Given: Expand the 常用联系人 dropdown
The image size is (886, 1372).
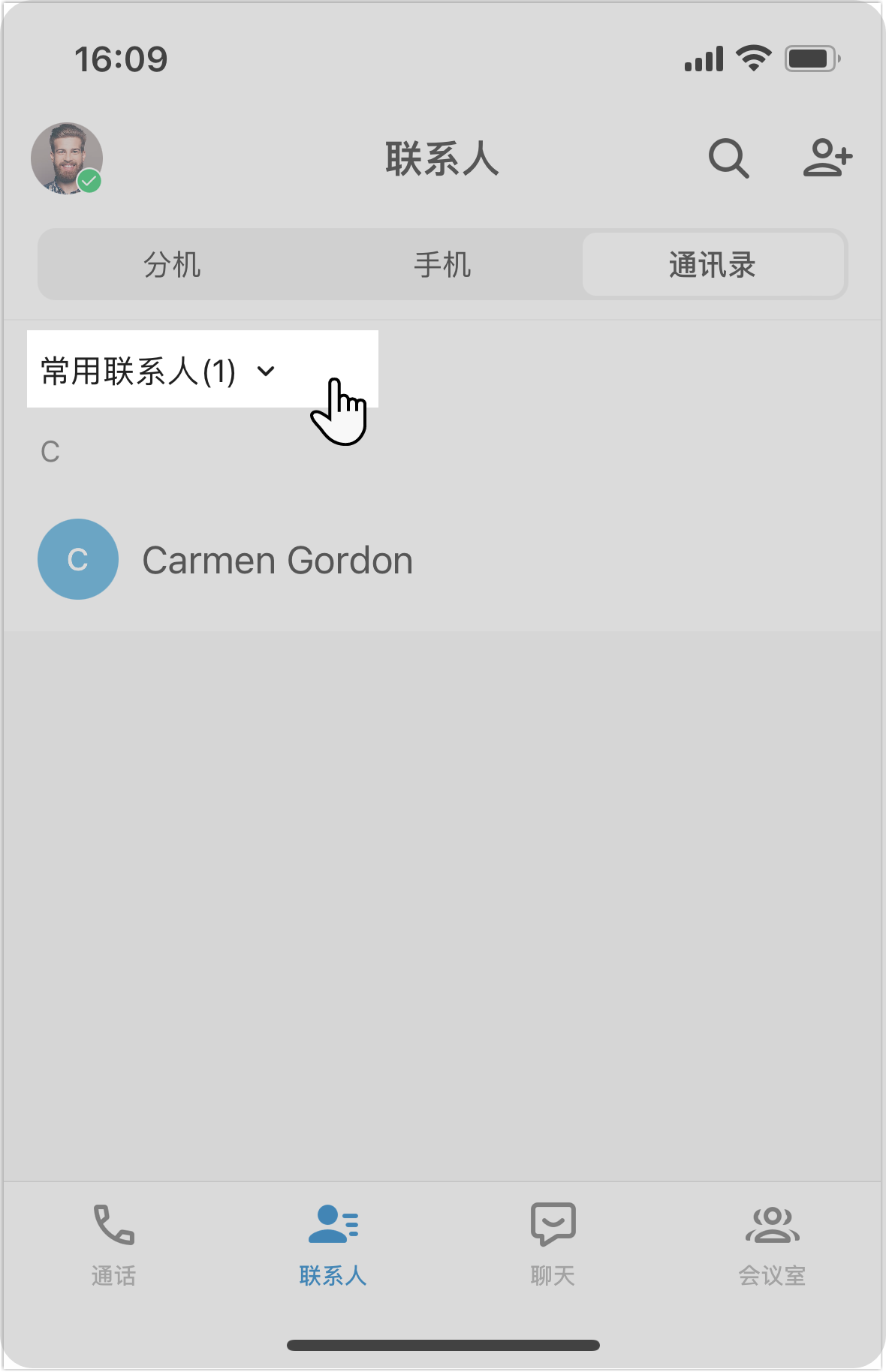Looking at the screenshot, I should click(159, 371).
